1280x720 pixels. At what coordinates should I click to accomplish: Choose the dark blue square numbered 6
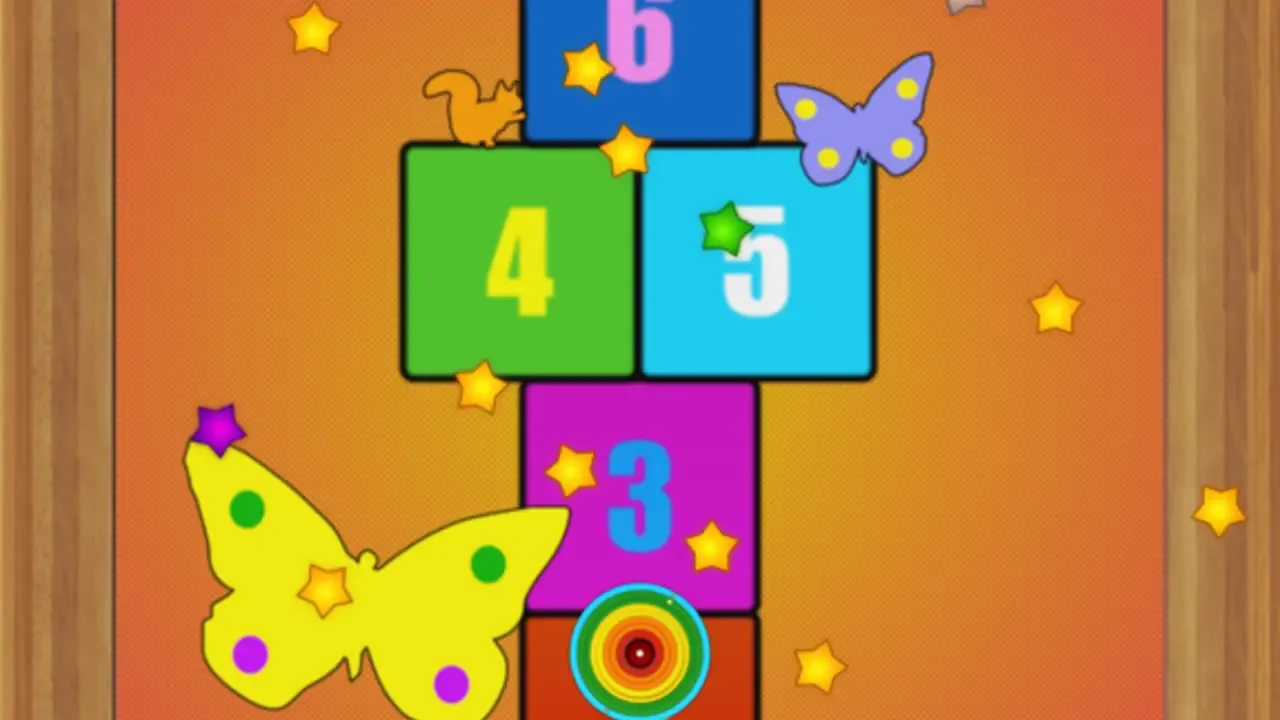(640, 70)
